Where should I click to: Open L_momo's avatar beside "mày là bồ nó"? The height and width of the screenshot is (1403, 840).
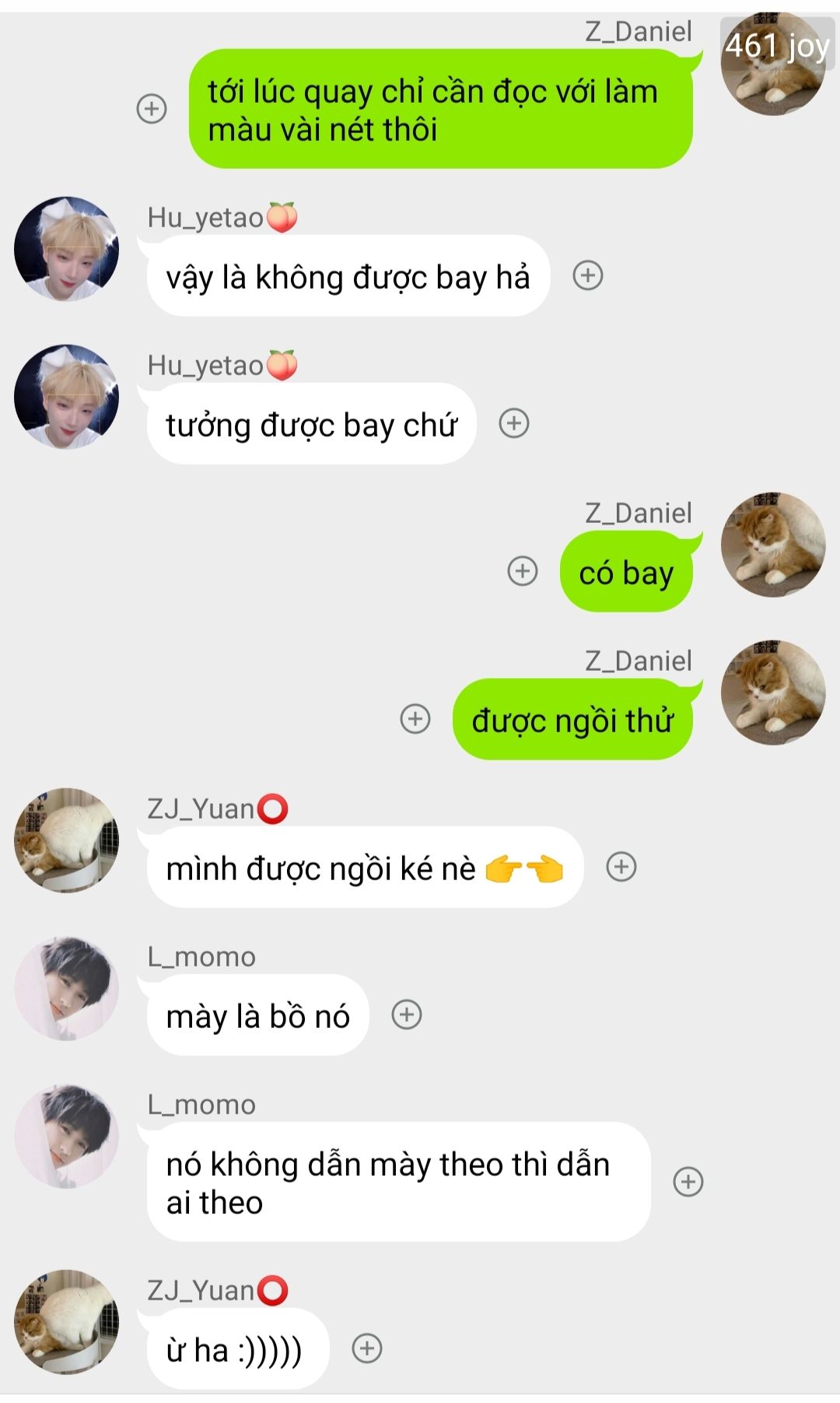[x=67, y=988]
